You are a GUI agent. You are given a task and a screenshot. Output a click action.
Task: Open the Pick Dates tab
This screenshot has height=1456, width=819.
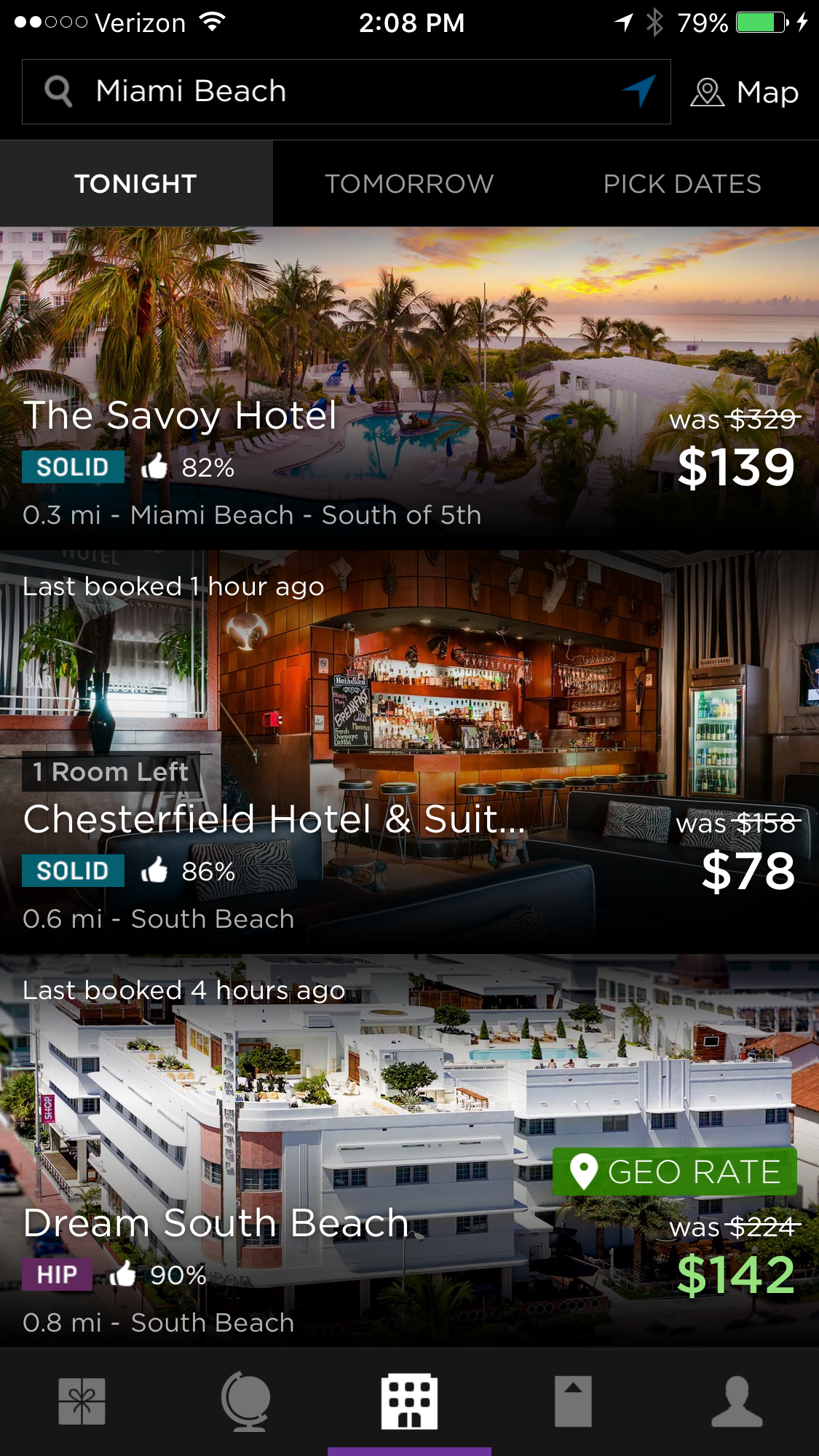[682, 183]
